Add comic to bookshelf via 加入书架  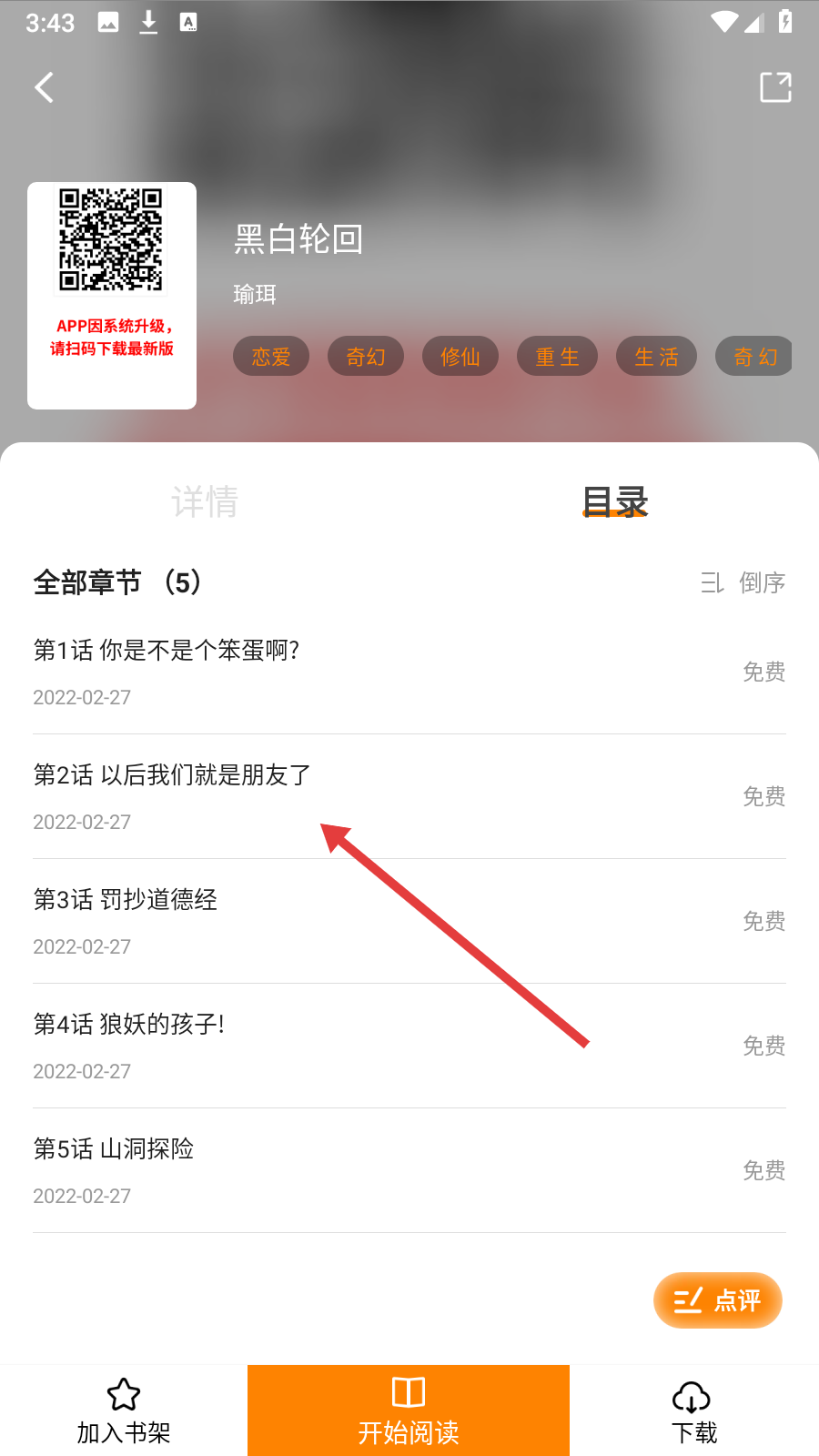[124, 1411]
